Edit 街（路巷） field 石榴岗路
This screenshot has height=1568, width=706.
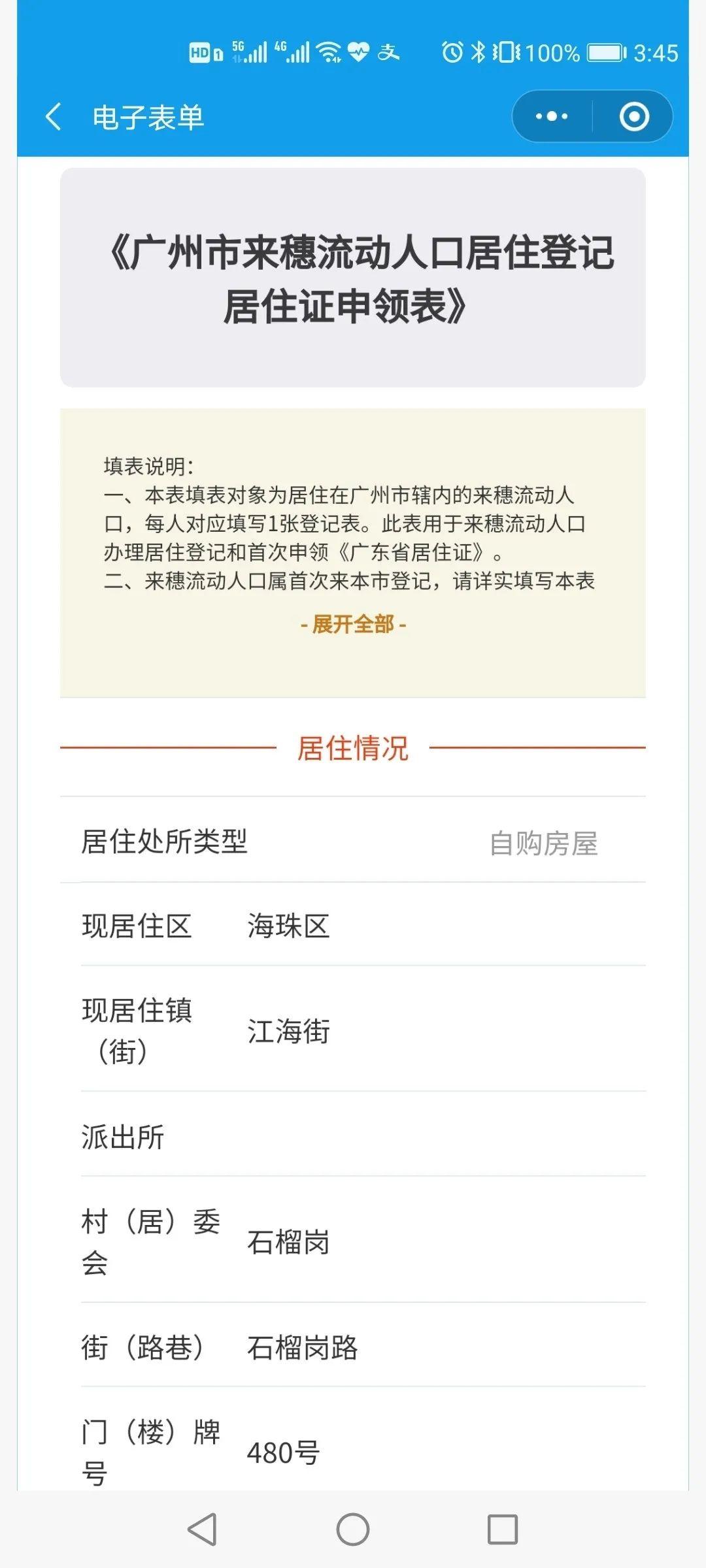coord(445,1347)
